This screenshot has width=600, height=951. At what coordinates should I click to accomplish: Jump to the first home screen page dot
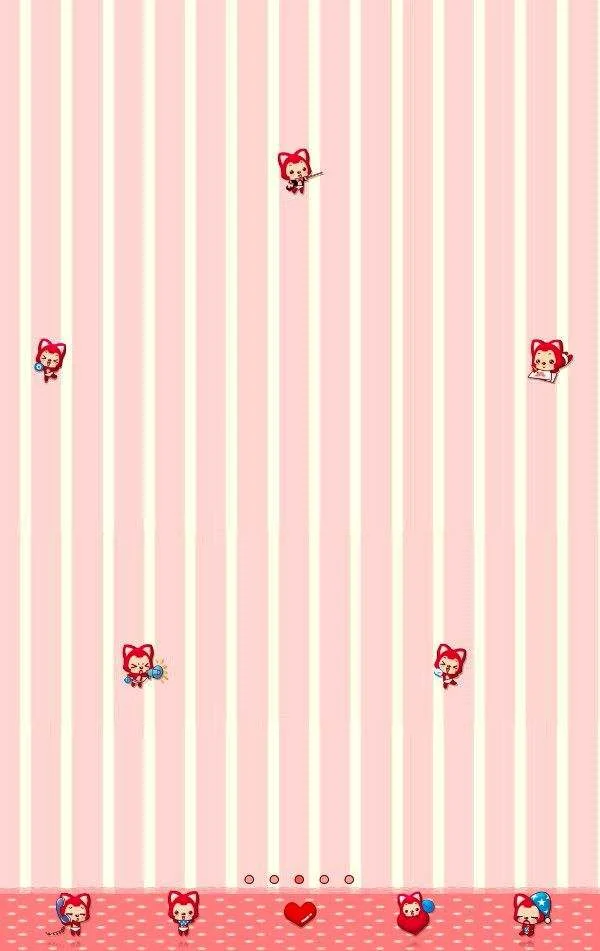pyautogui.click(x=249, y=879)
